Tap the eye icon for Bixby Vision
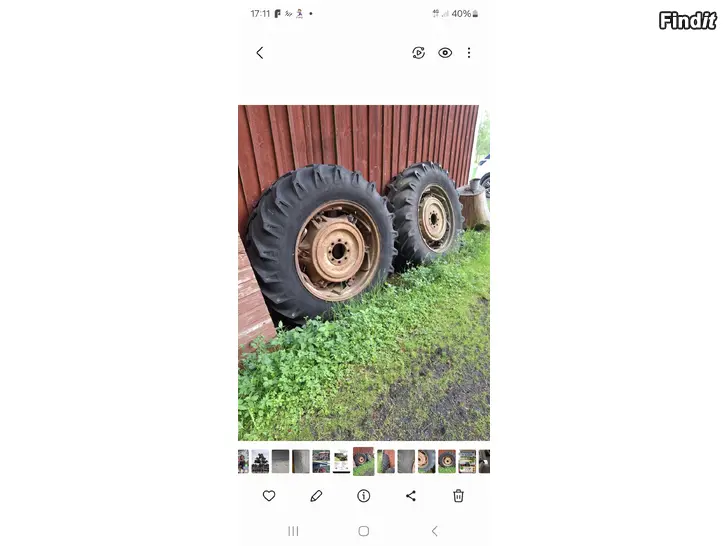Image resolution: width=728 pixels, height=546 pixels. (x=445, y=53)
